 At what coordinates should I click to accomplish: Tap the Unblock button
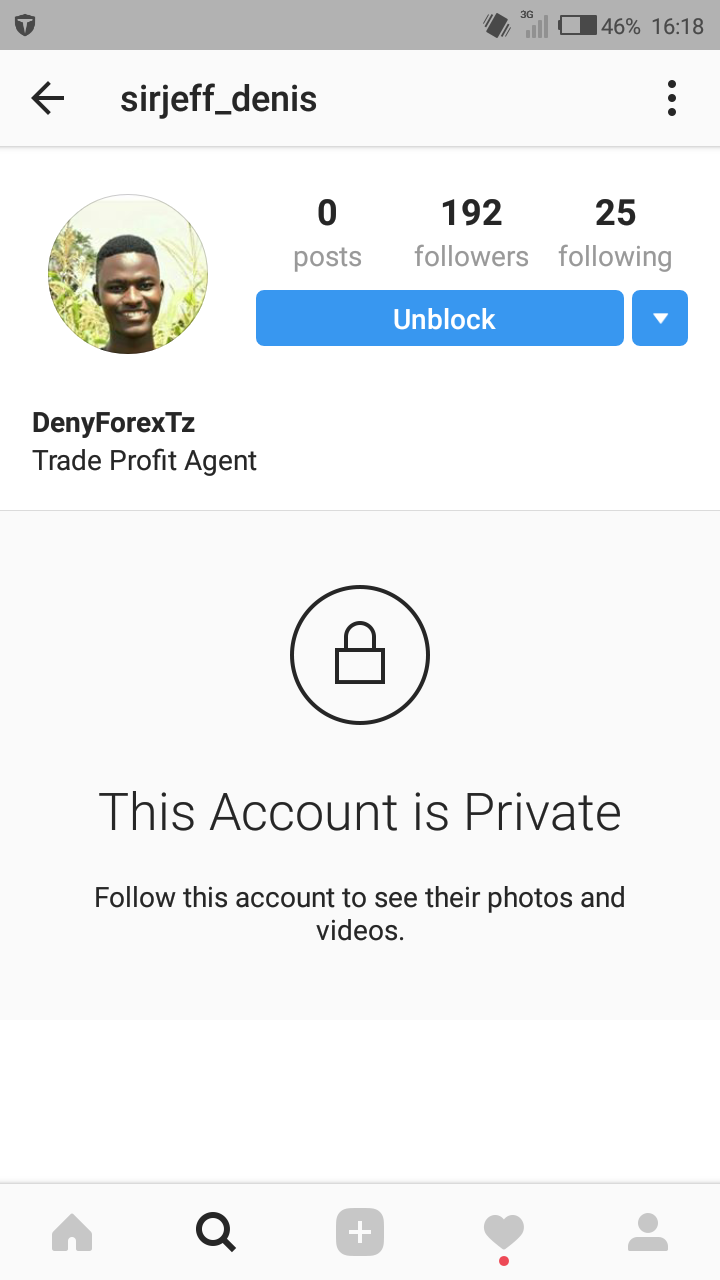[440, 318]
